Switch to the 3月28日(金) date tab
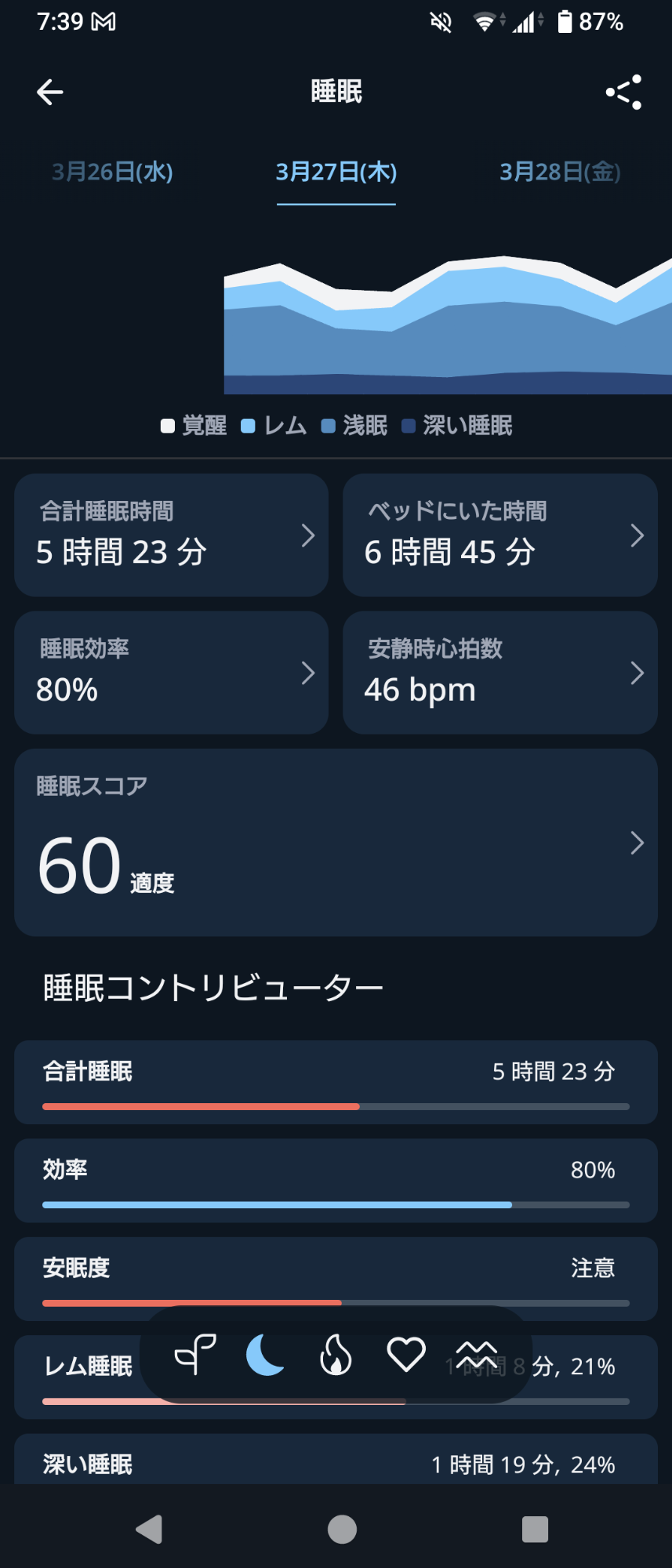Viewport: 672px width, 1568px height. pos(560,172)
